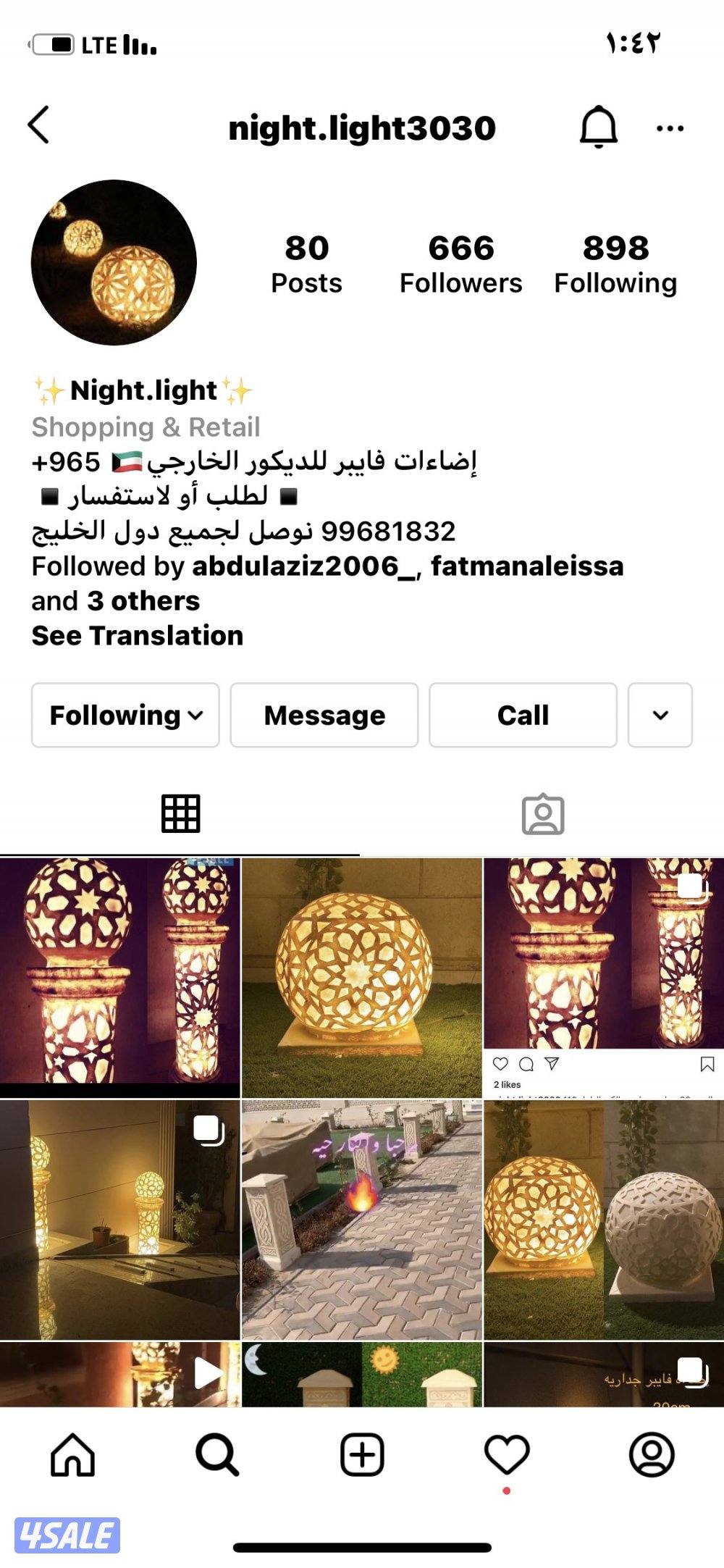Expand the Following dropdown chevron
724x1568 pixels.
[194, 715]
